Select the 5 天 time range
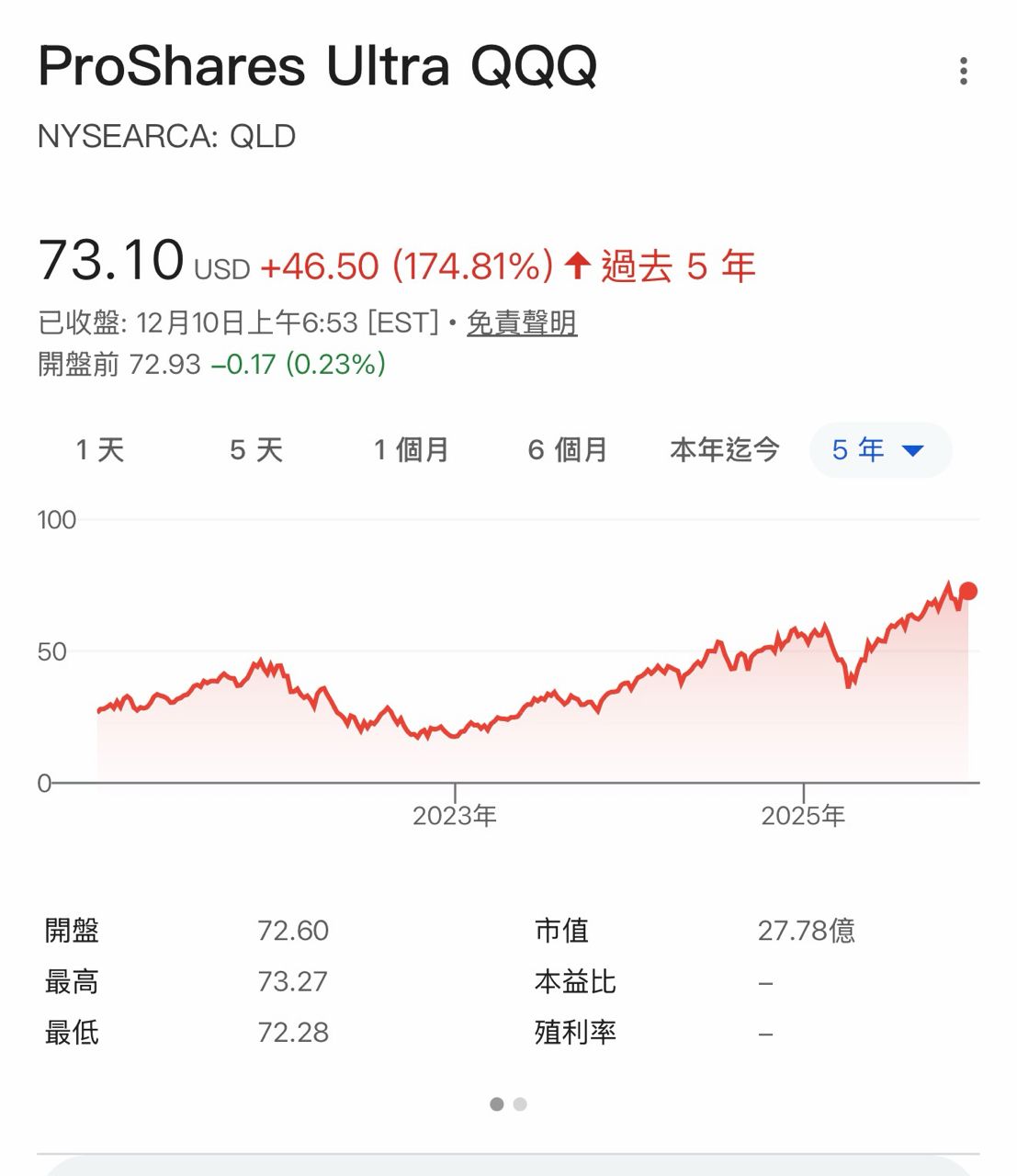The width and height of the screenshot is (1017, 1176). tap(255, 450)
